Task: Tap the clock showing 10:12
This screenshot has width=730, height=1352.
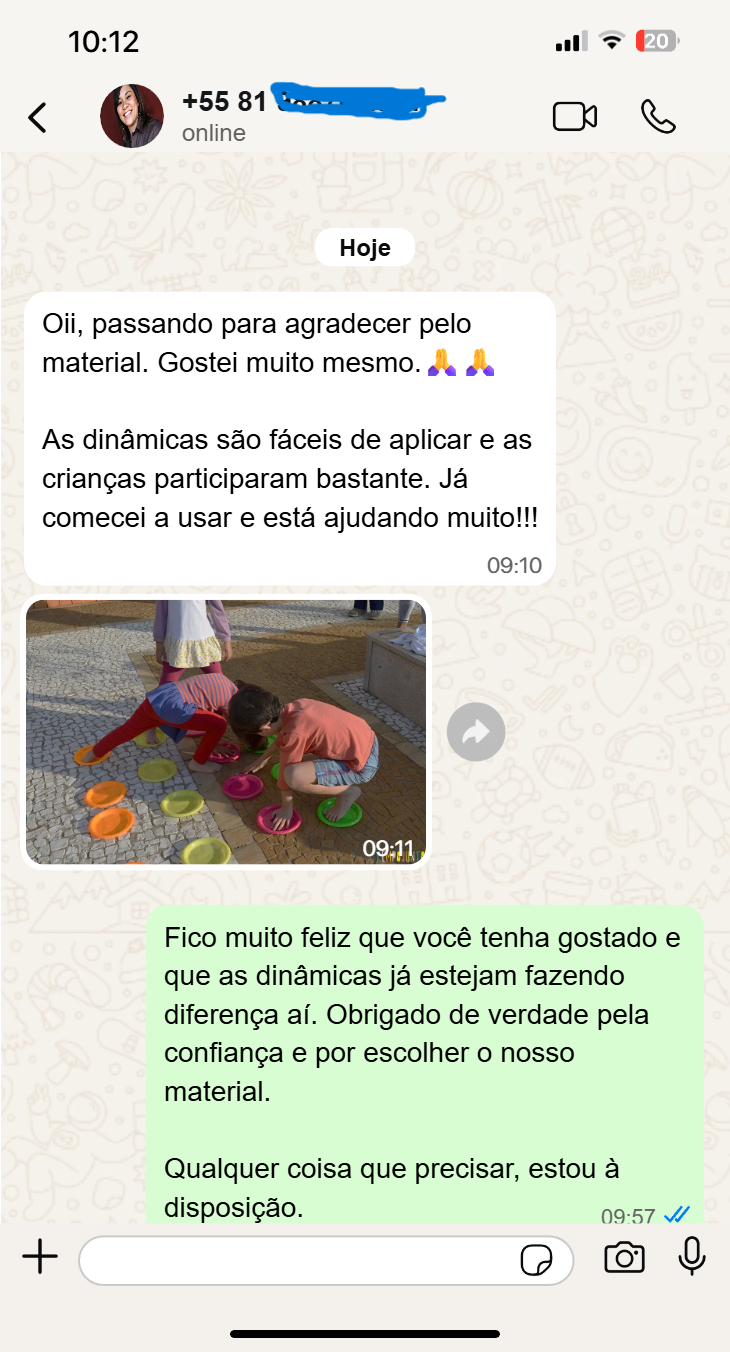Action: click(107, 41)
